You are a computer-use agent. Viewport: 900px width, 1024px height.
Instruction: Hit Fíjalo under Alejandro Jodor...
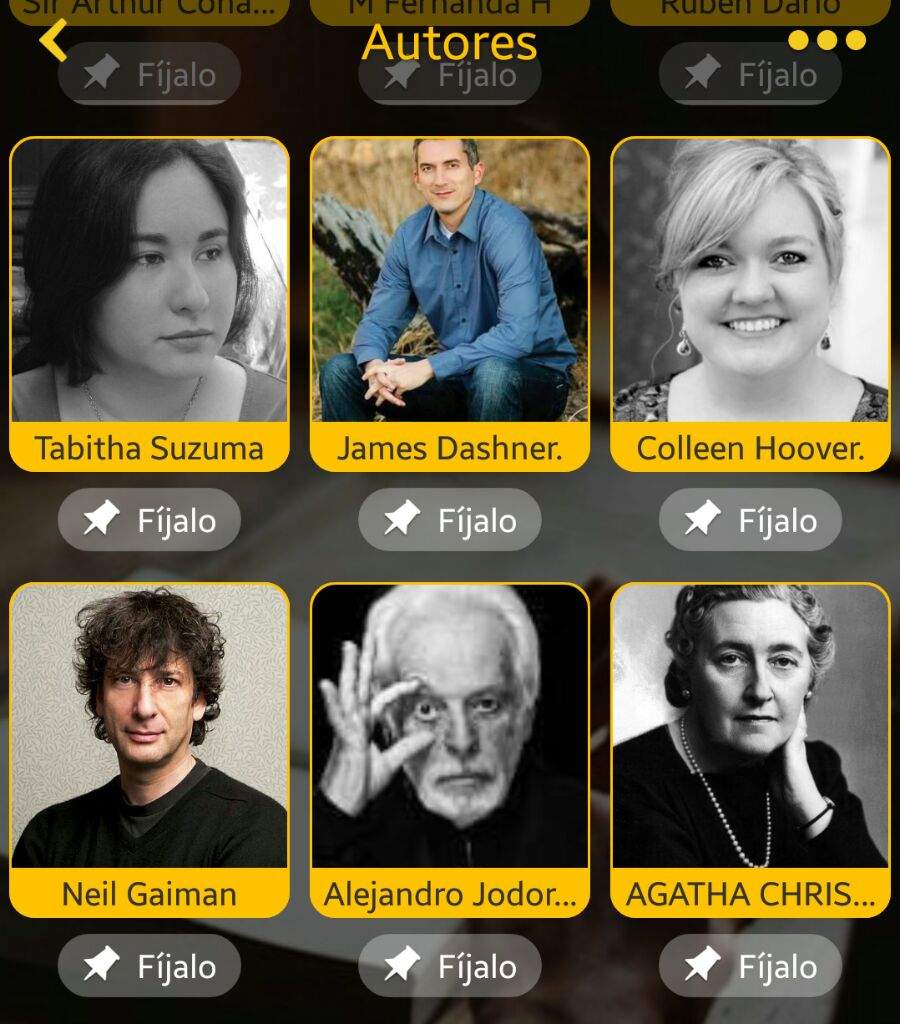(449, 966)
